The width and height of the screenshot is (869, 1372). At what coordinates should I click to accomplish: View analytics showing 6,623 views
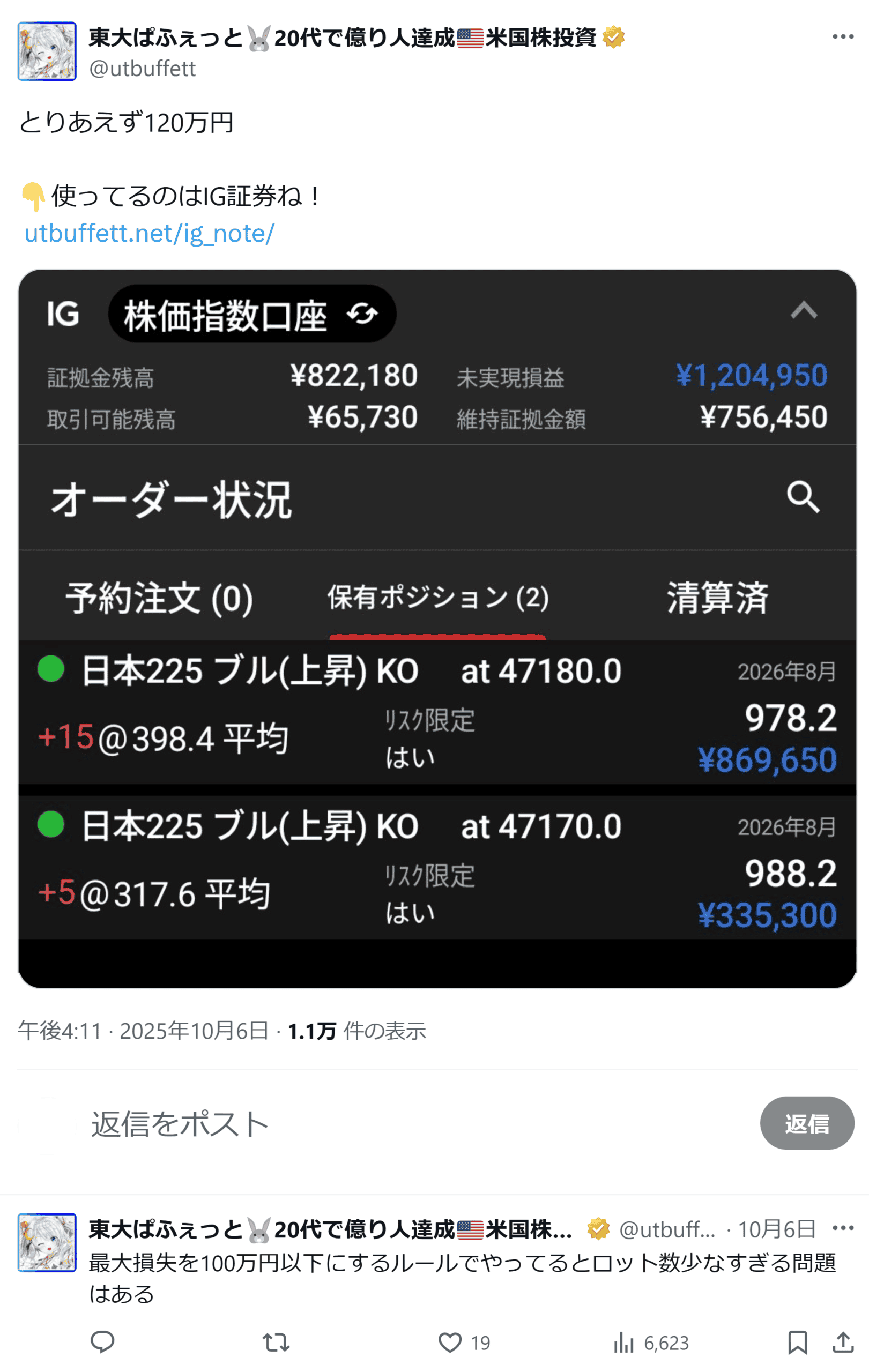pos(624,1343)
